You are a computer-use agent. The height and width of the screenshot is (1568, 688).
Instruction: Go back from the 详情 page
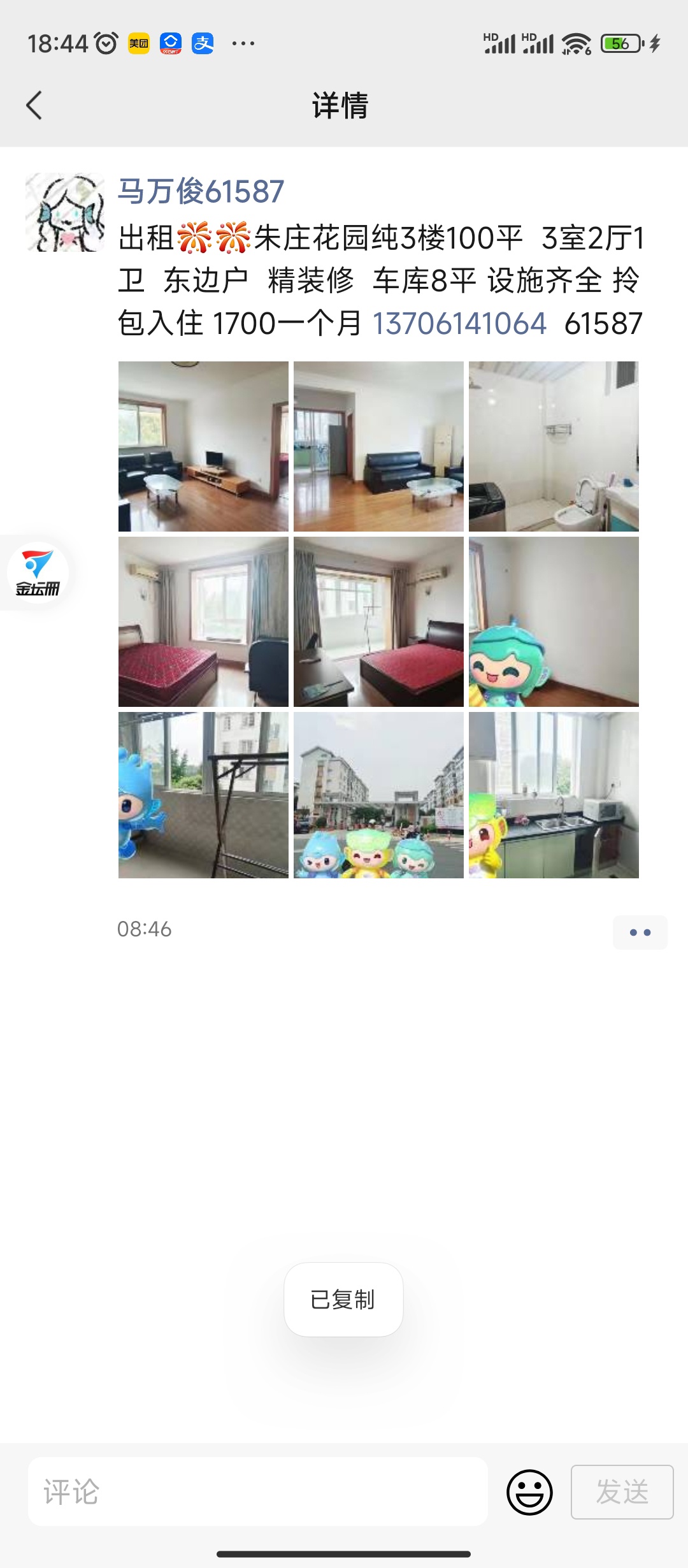(34, 105)
